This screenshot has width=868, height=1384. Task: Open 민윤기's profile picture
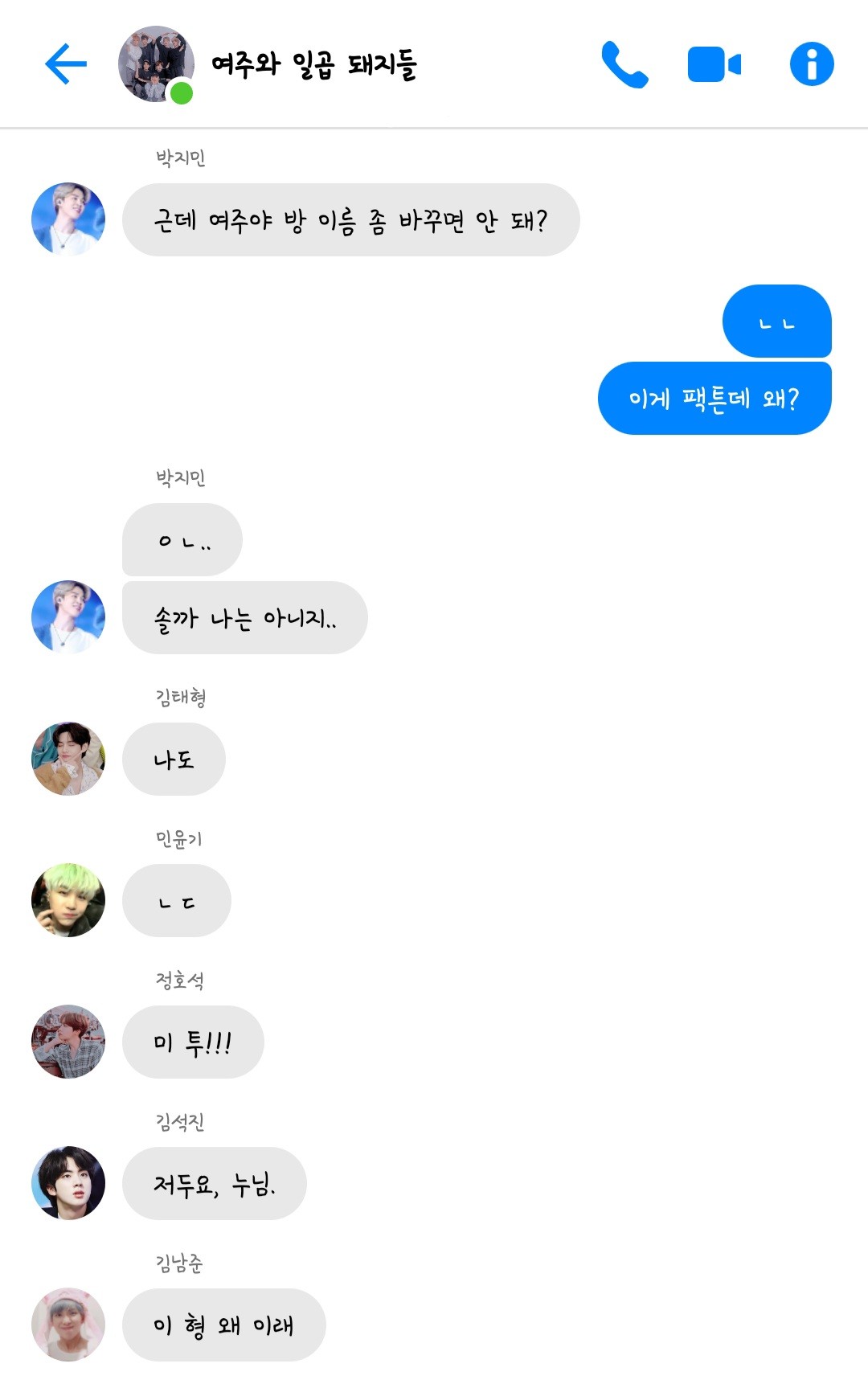[x=68, y=900]
